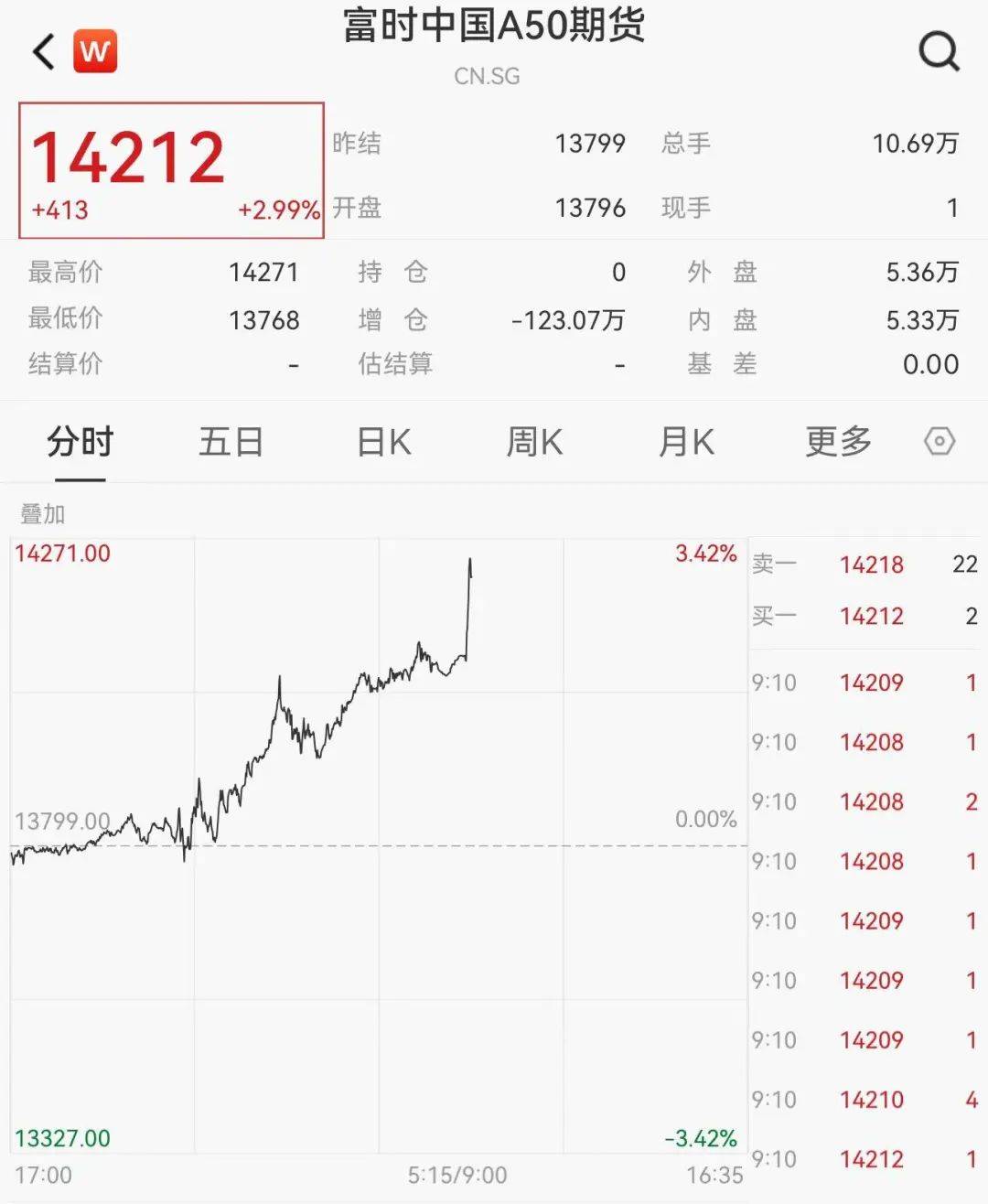The width and height of the screenshot is (988, 1204).
Task: Select the 日K candlestick tab
Action: (x=382, y=442)
